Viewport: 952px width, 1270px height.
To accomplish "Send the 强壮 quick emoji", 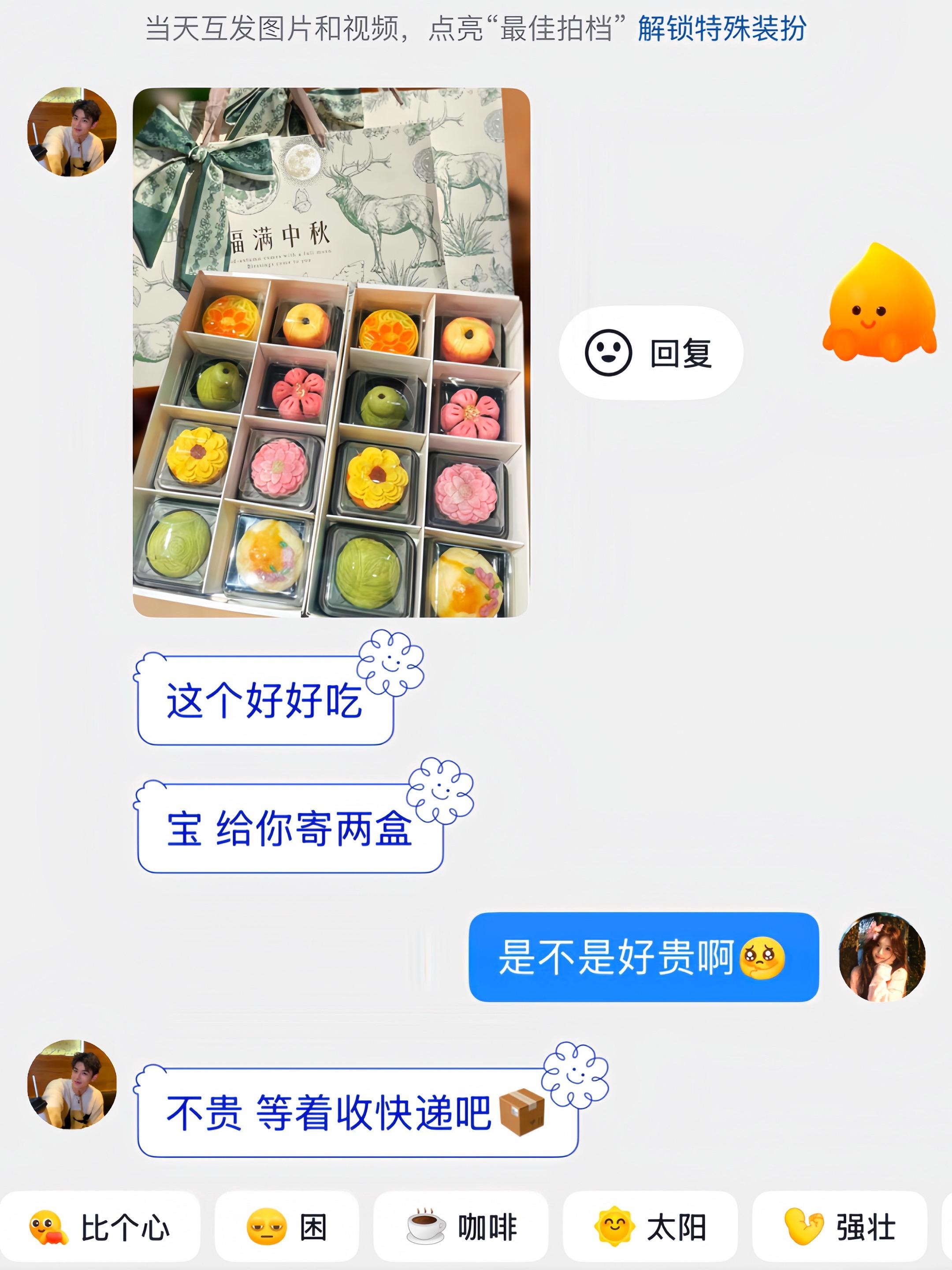I will (x=840, y=1228).
